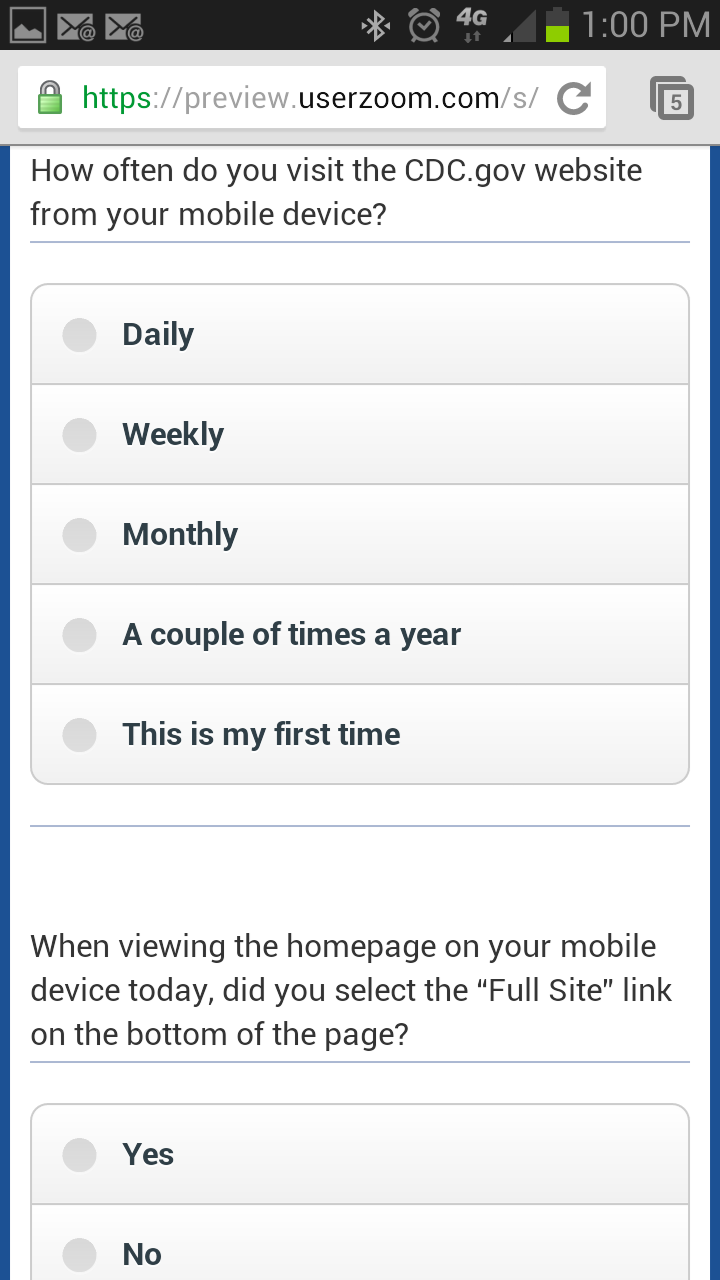Open the browser tabs switcher
The width and height of the screenshot is (720, 1280).
[672, 98]
